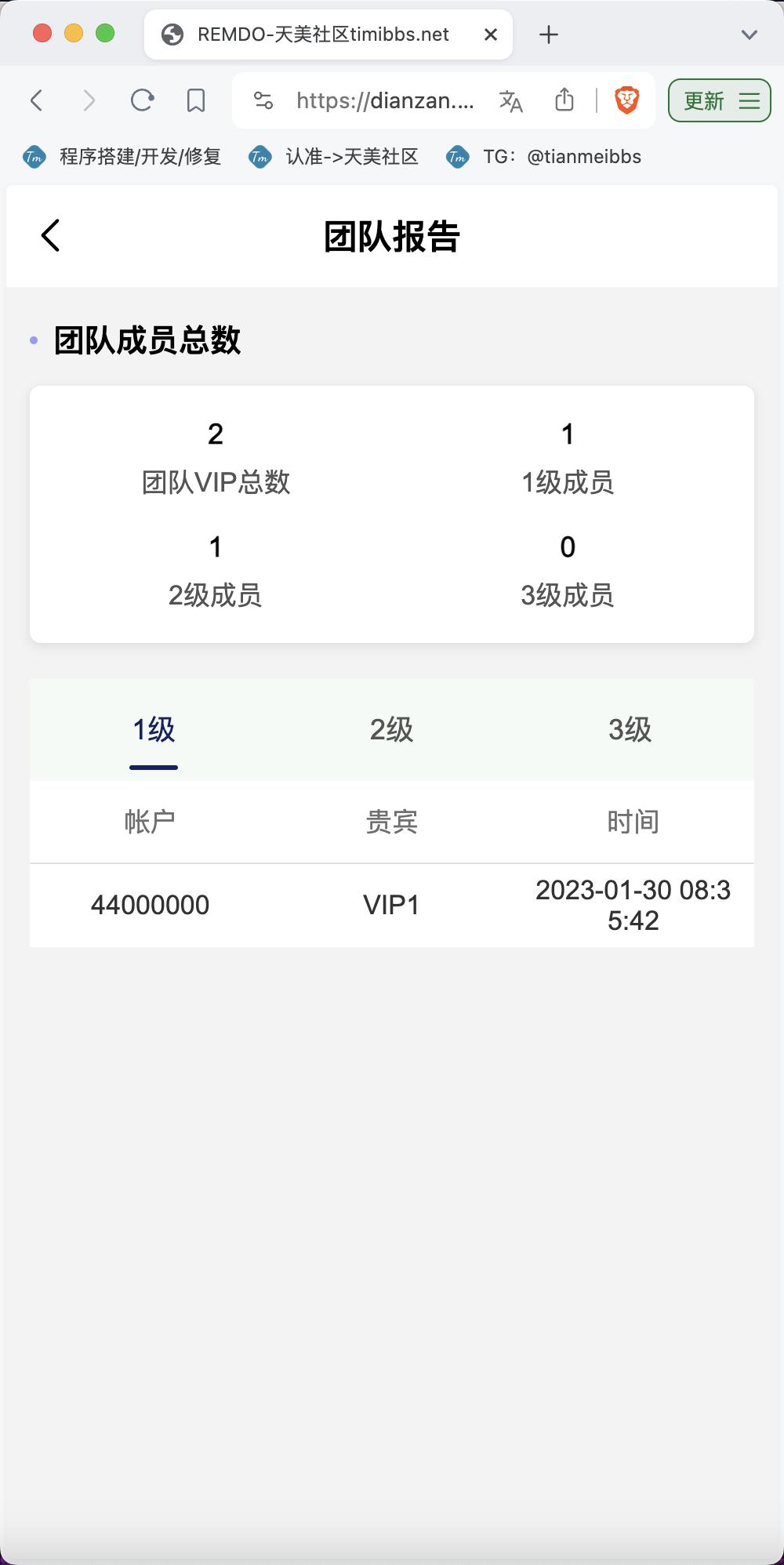Open the site settings icon in address bar
This screenshot has height=1565, width=784.
point(263,100)
